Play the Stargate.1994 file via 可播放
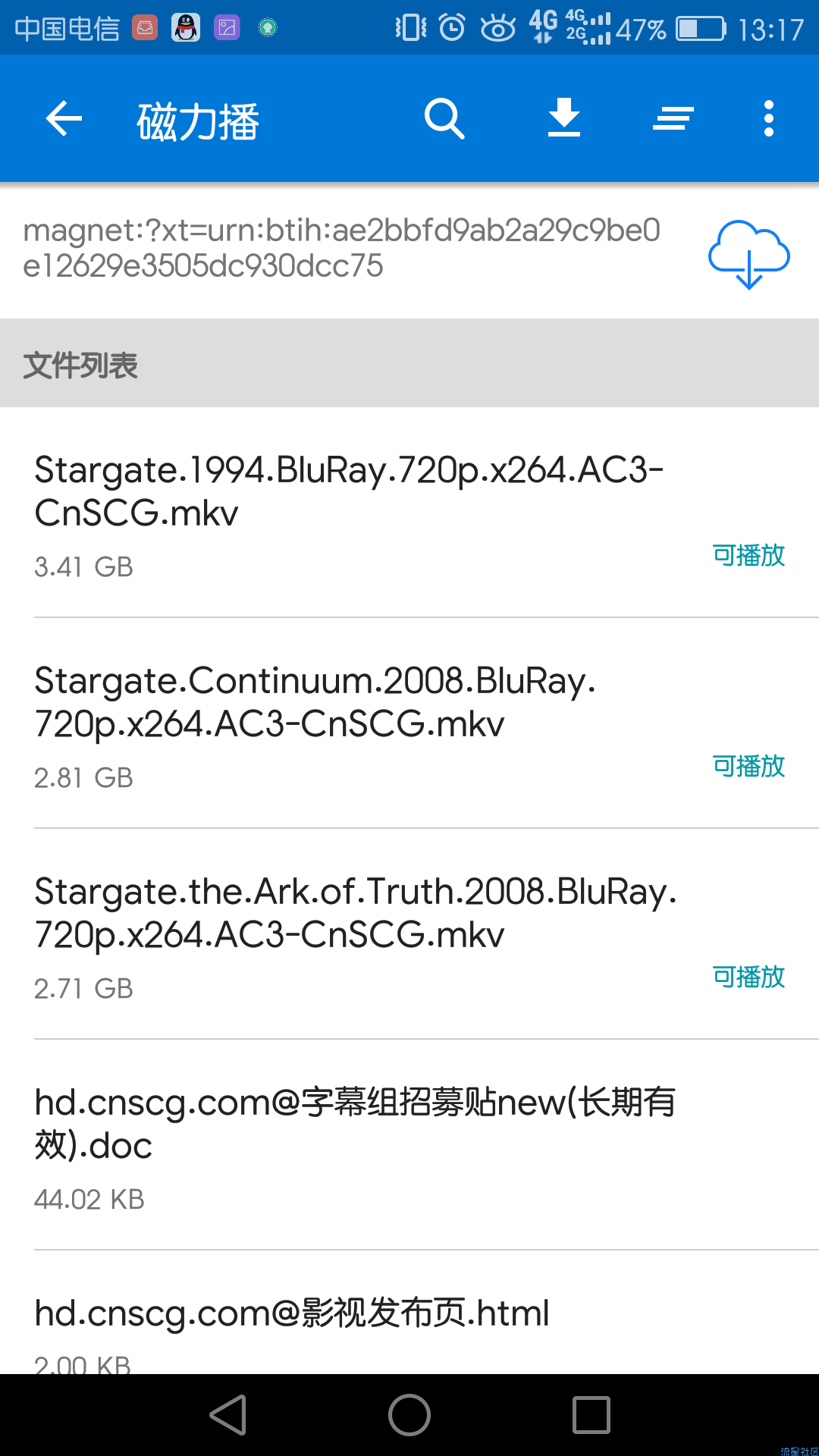Viewport: 819px width, 1456px height. coord(748,555)
